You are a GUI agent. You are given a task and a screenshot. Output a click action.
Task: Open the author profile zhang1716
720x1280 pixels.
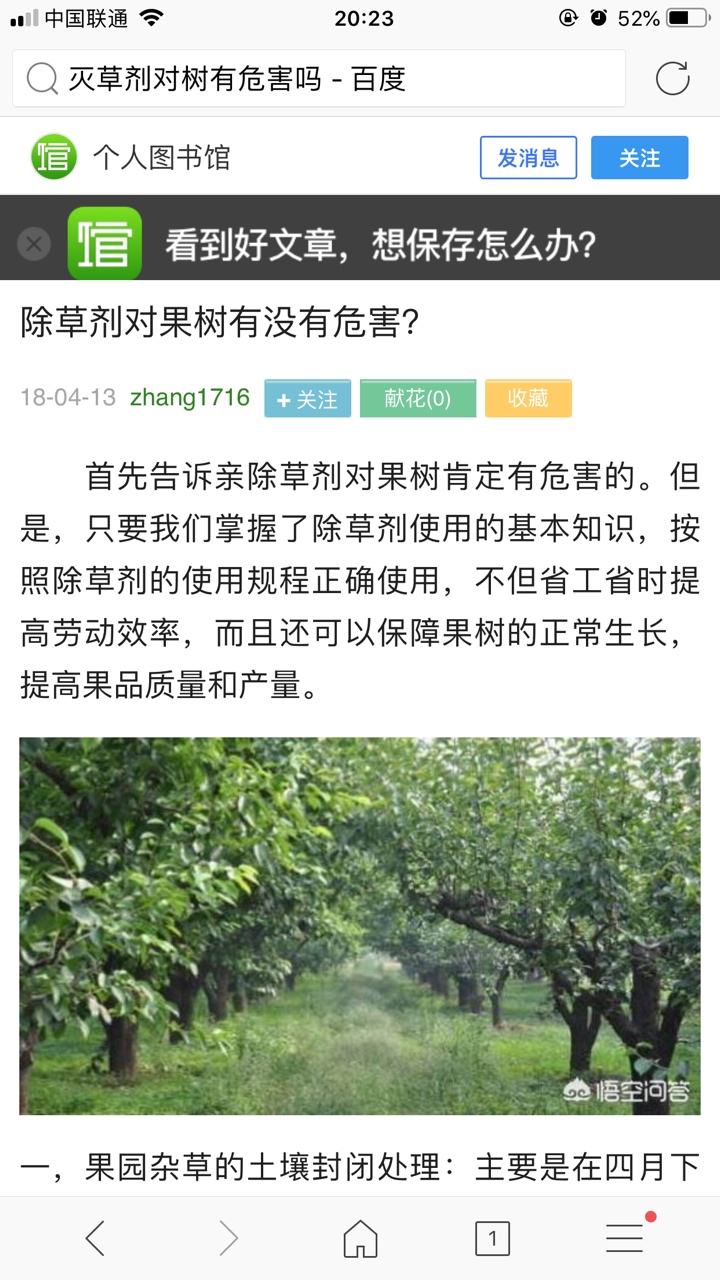(190, 397)
